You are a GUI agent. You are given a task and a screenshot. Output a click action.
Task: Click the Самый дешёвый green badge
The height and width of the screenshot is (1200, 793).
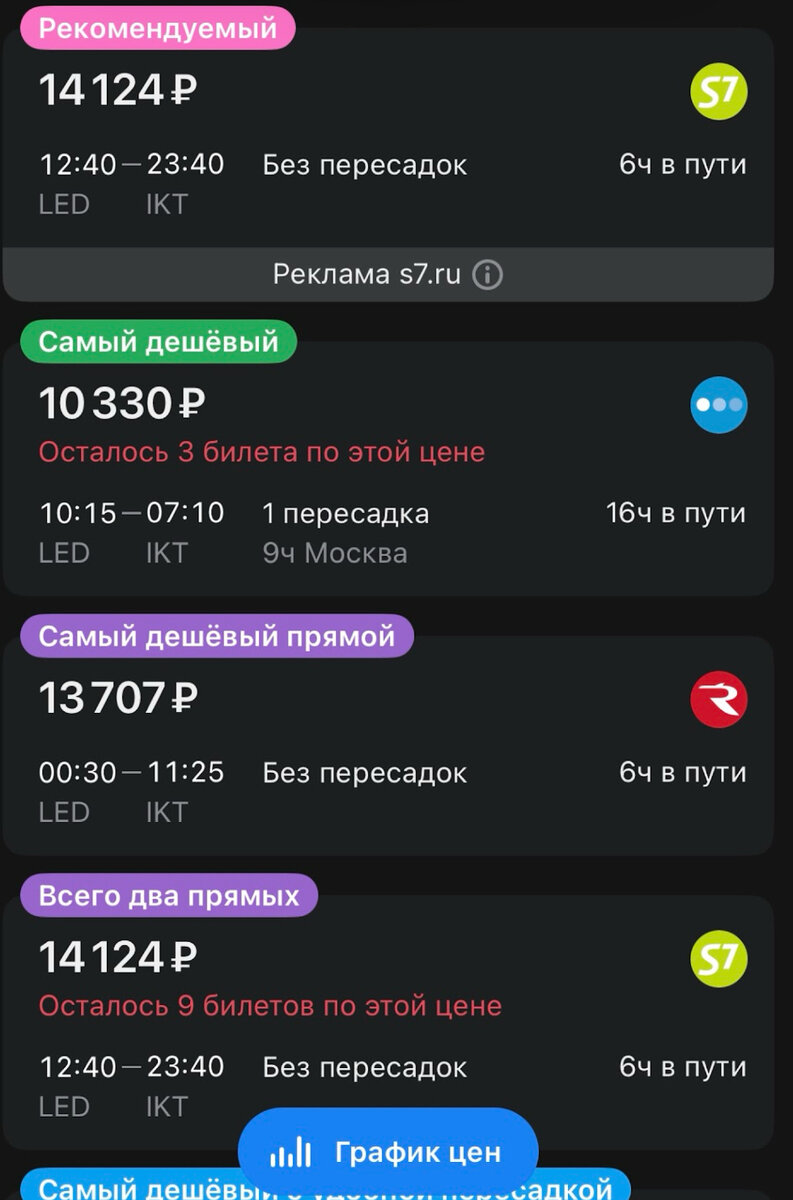coord(157,342)
